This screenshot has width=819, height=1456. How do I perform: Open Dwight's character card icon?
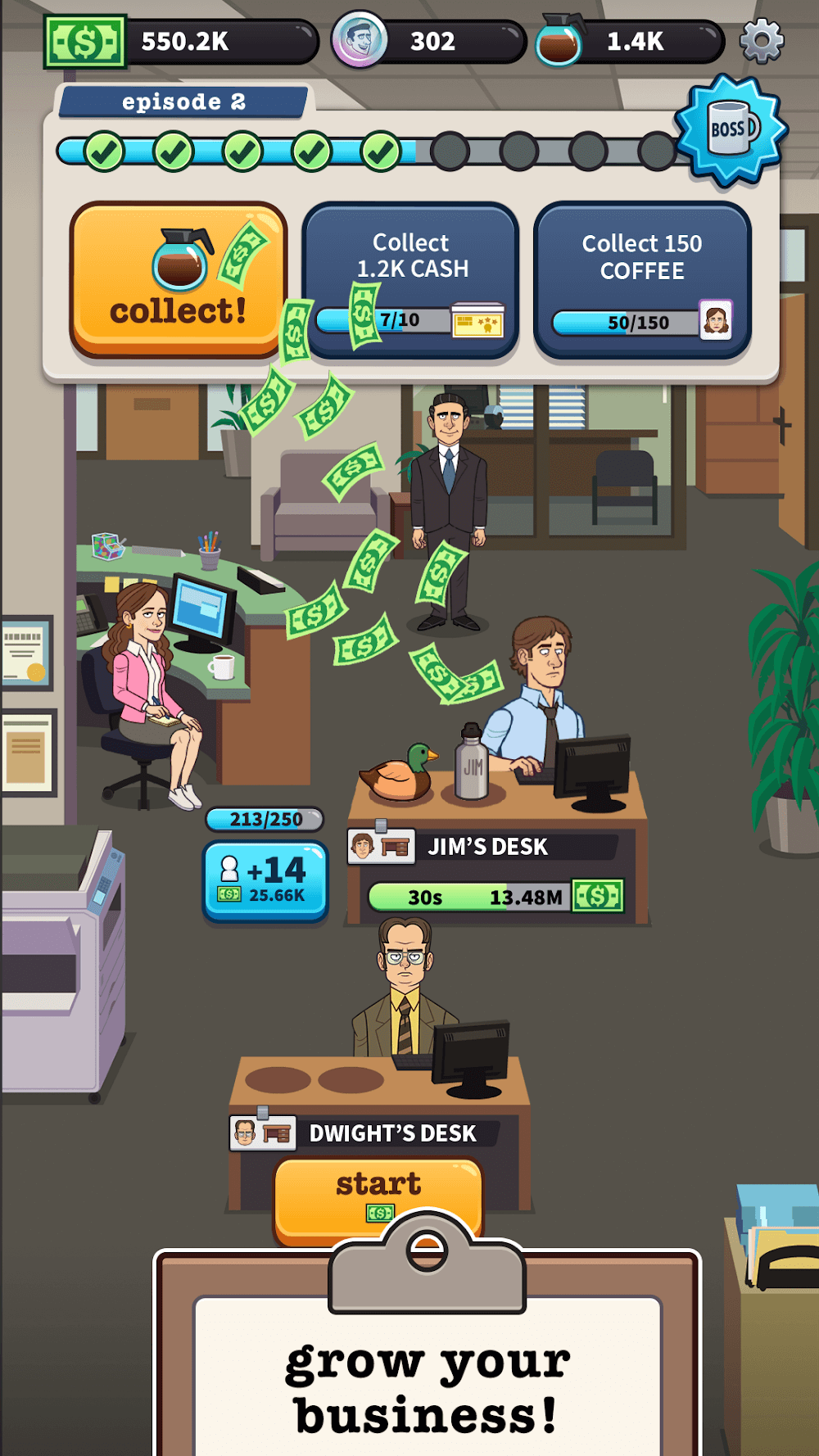[x=262, y=1133]
